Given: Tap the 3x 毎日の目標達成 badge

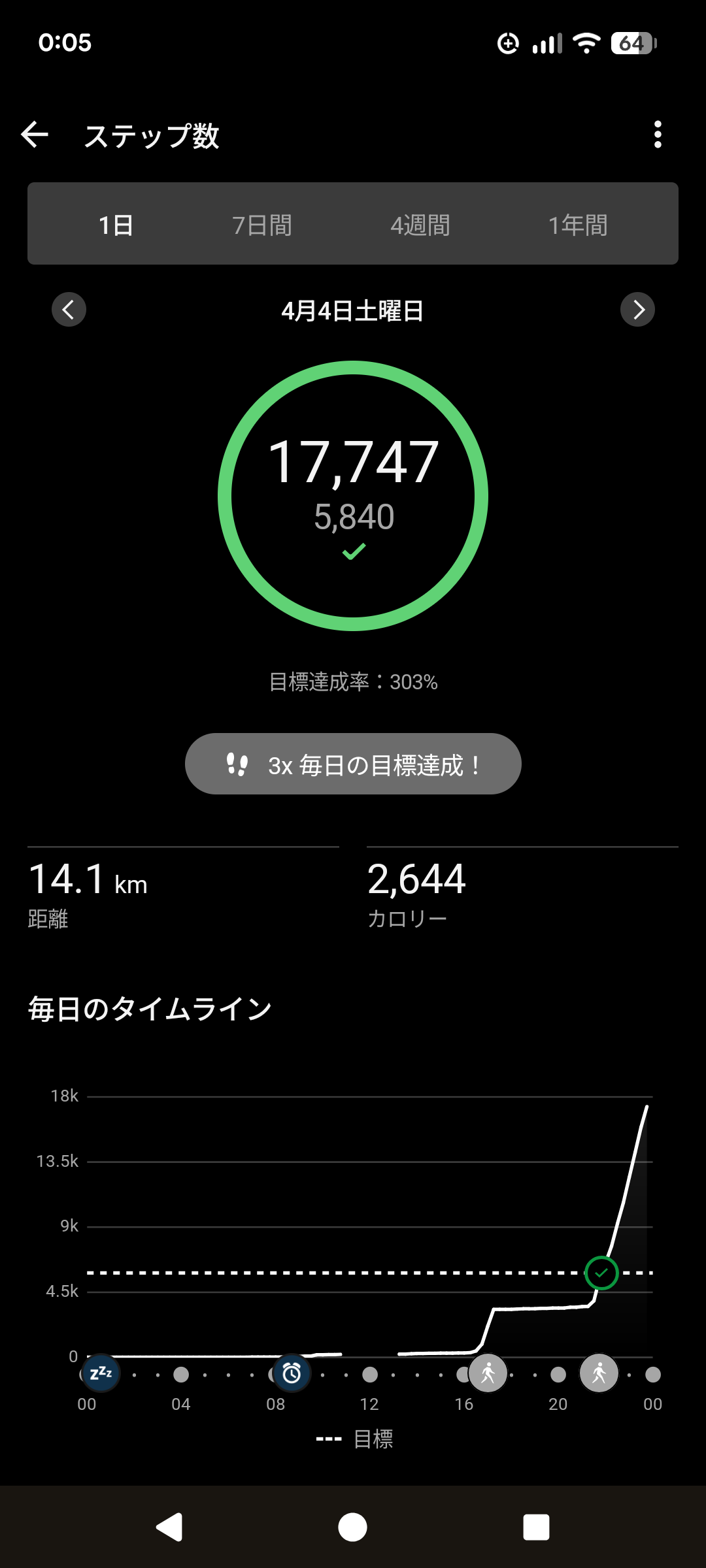Looking at the screenshot, I should tap(353, 764).
